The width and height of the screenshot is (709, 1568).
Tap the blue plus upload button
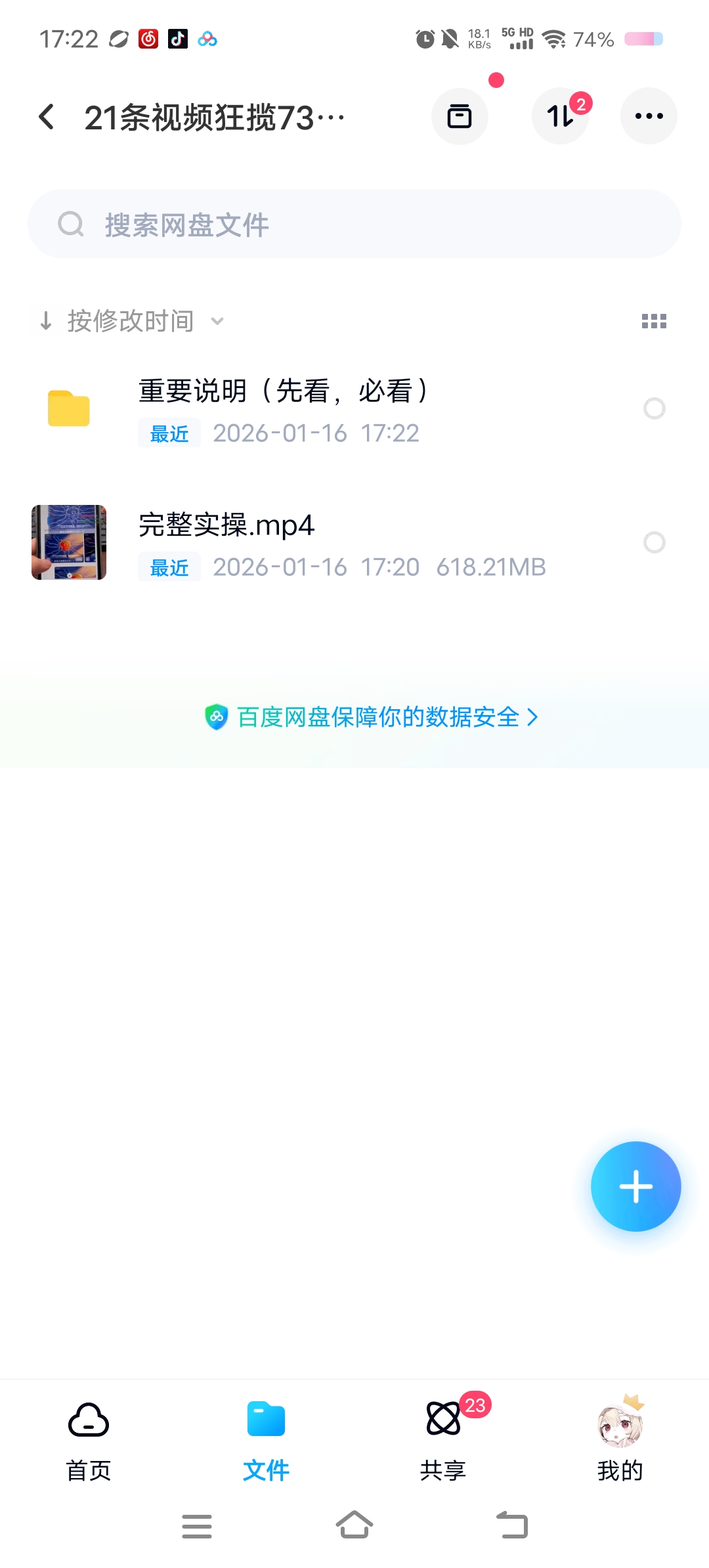coord(635,1187)
